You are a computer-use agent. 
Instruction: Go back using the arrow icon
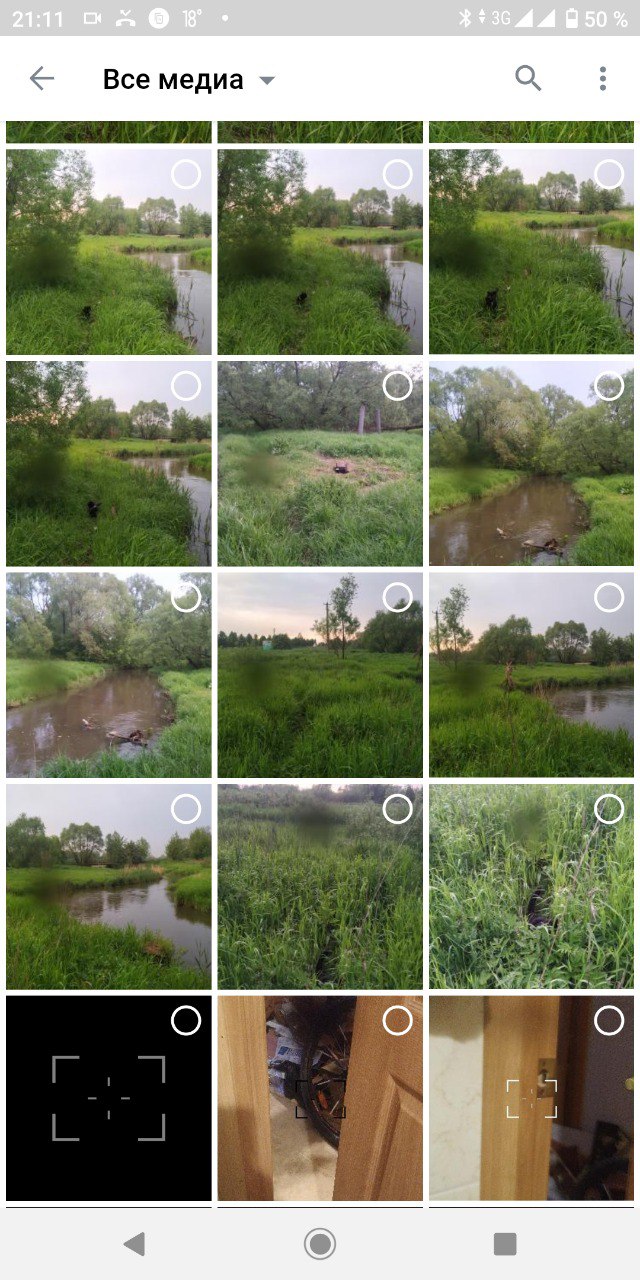(42, 79)
